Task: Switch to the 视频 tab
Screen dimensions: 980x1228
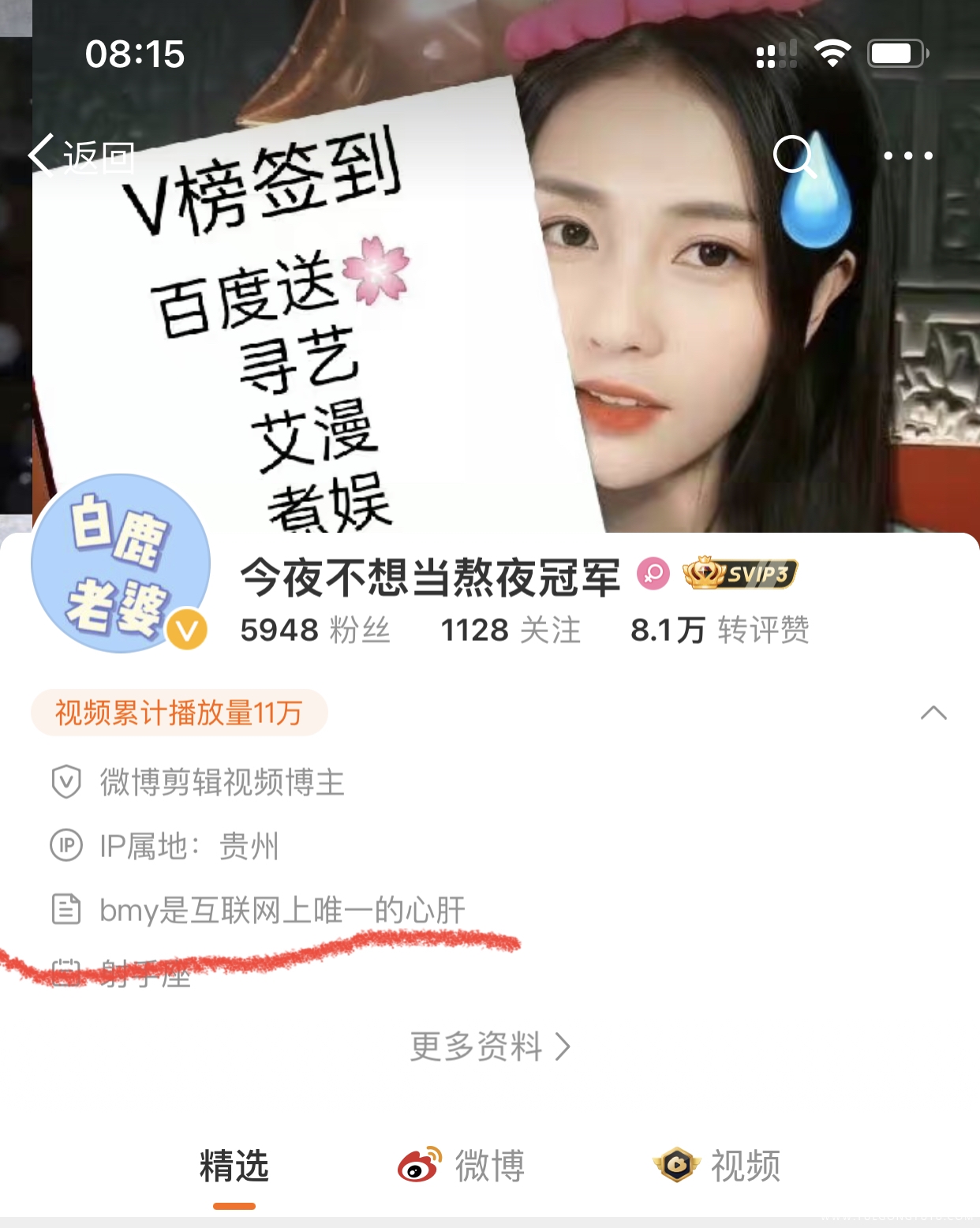Action: pos(718,1166)
